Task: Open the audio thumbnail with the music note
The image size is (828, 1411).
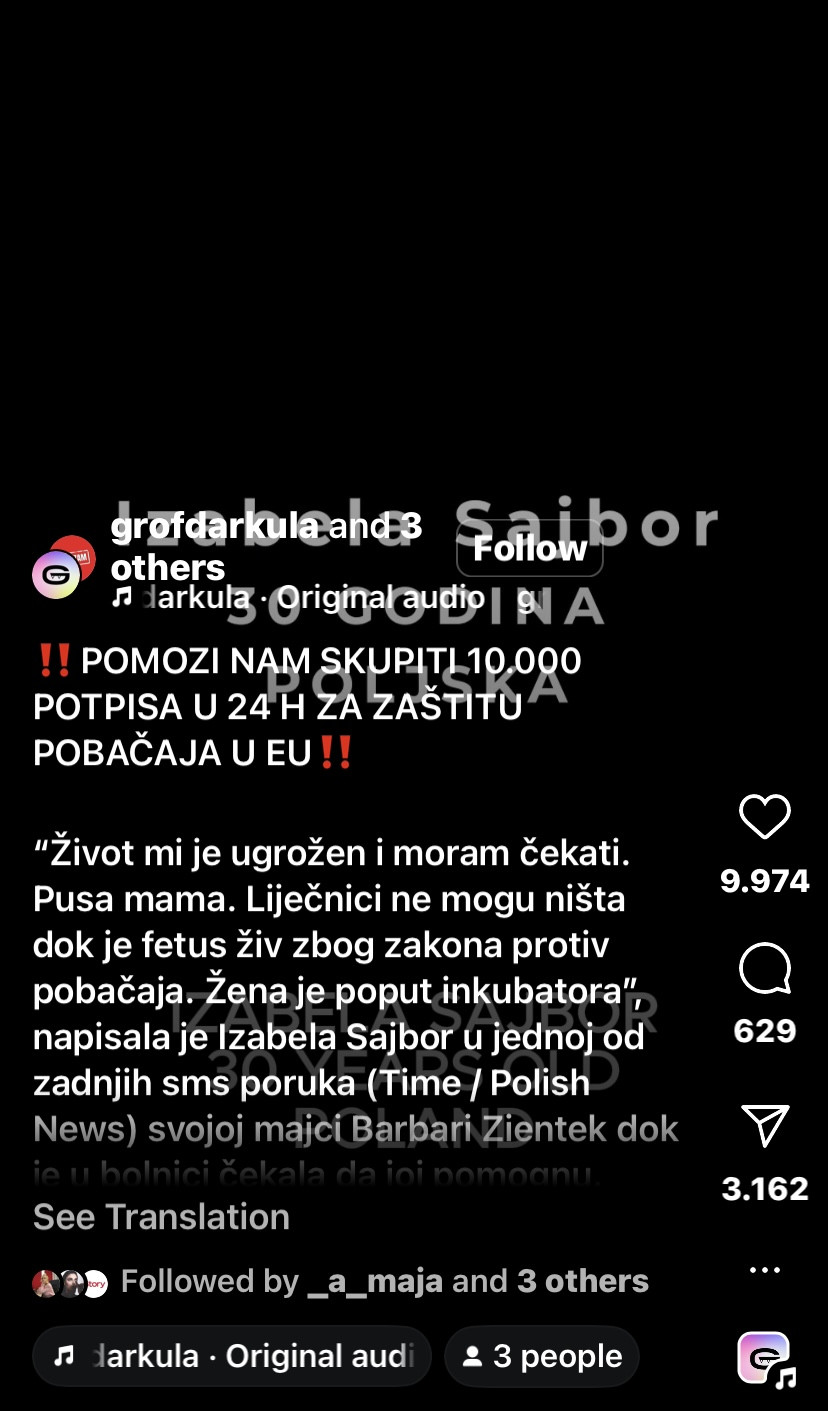Action: click(765, 1360)
